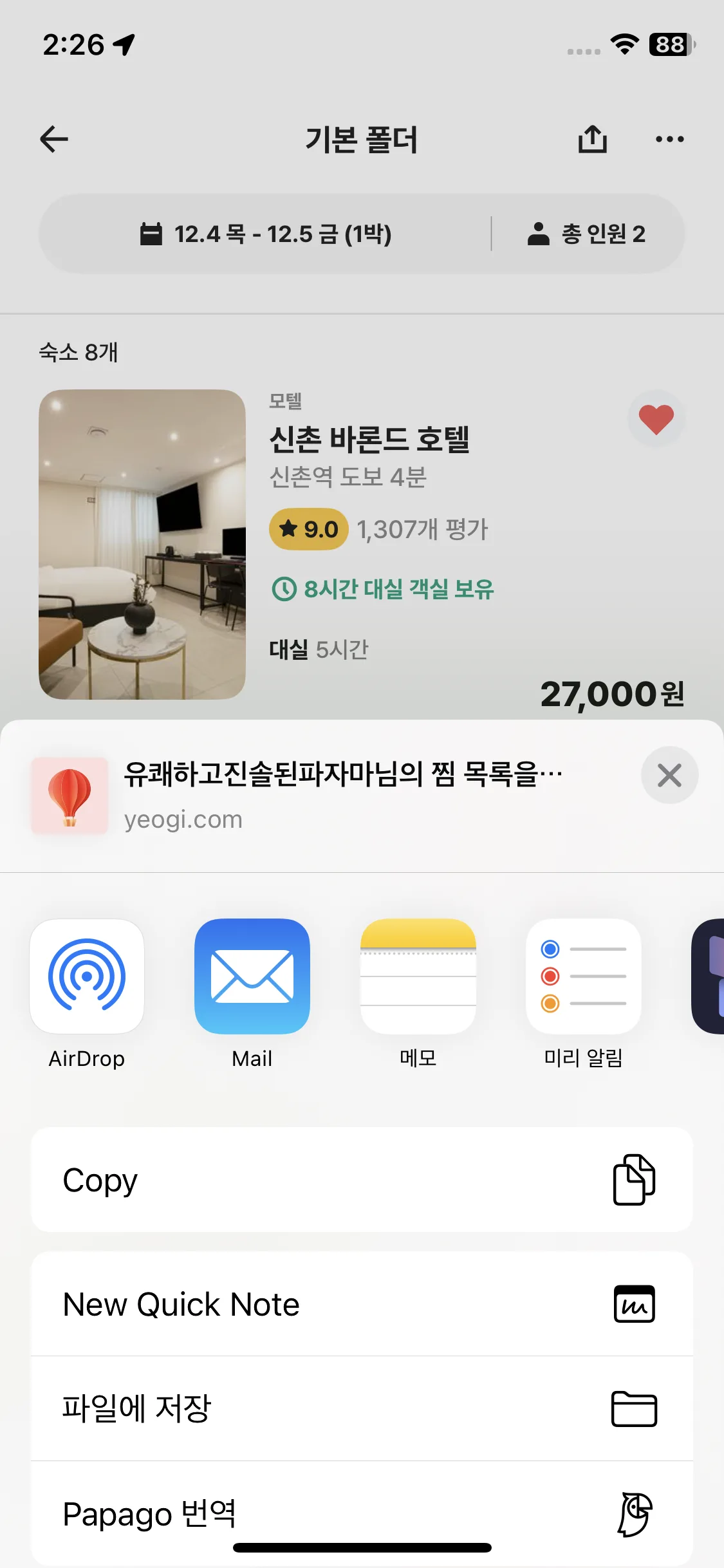Choose 파일에 저장 to save to Files
This screenshot has height=1568, width=724.
tap(362, 1408)
